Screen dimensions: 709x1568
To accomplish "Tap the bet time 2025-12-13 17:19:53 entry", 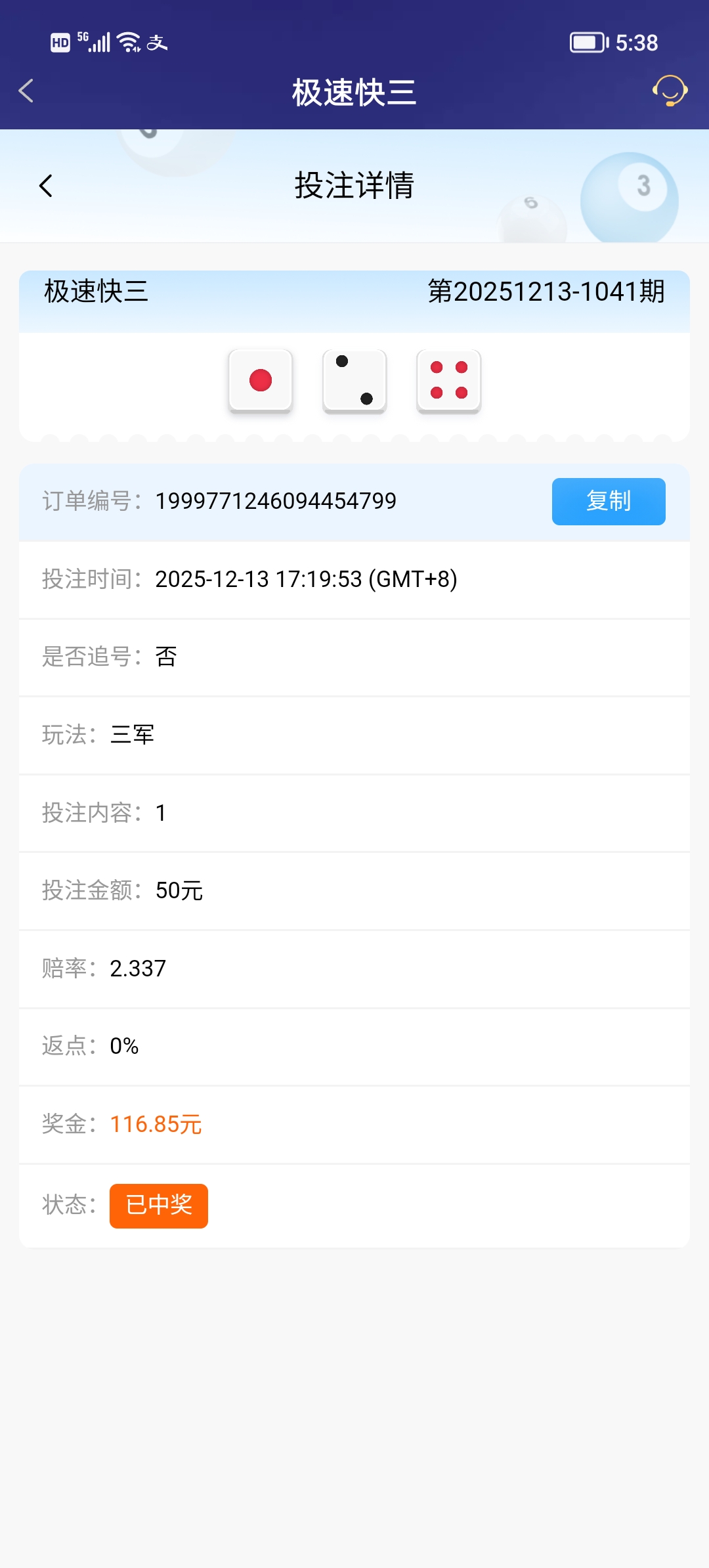I will (x=306, y=579).
